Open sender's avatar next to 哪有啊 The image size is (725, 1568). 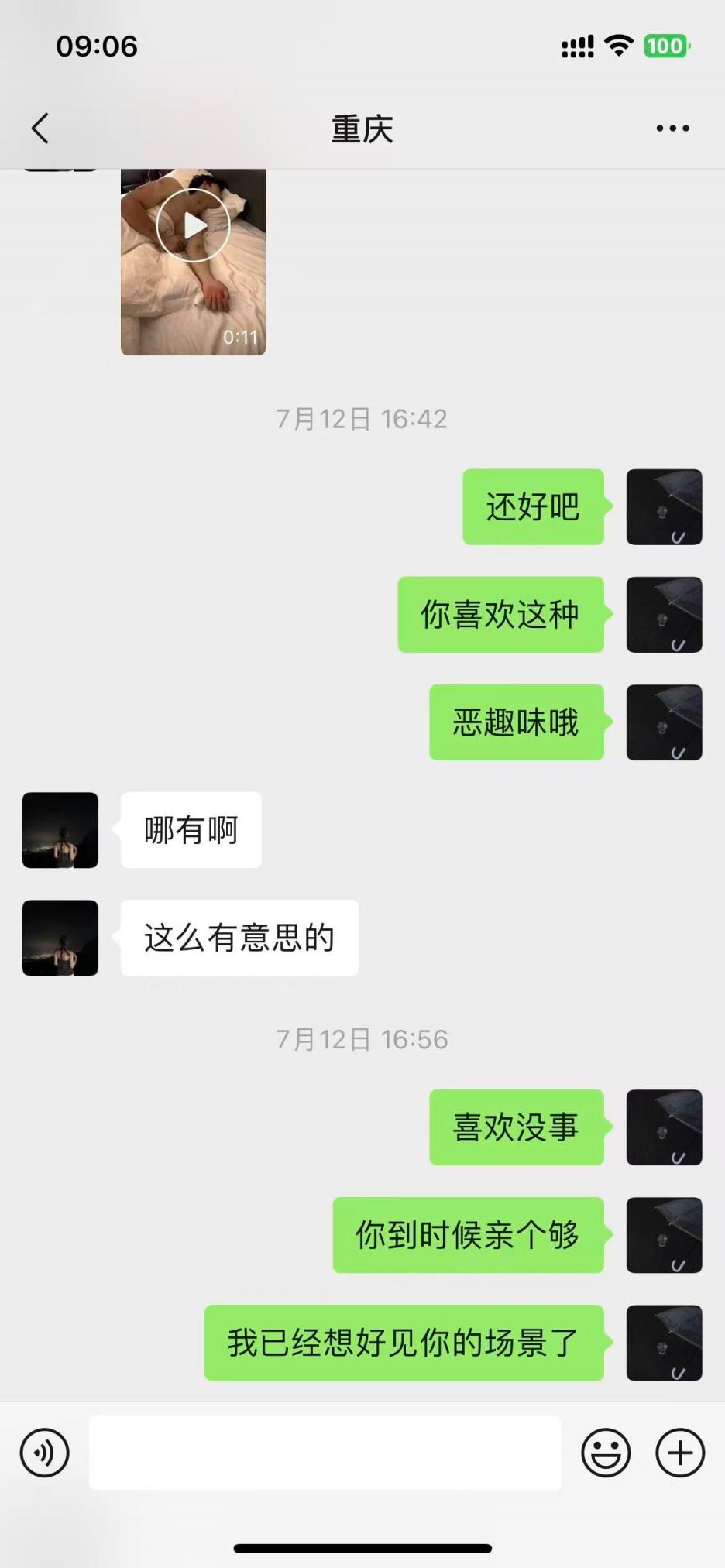tap(60, 830)
